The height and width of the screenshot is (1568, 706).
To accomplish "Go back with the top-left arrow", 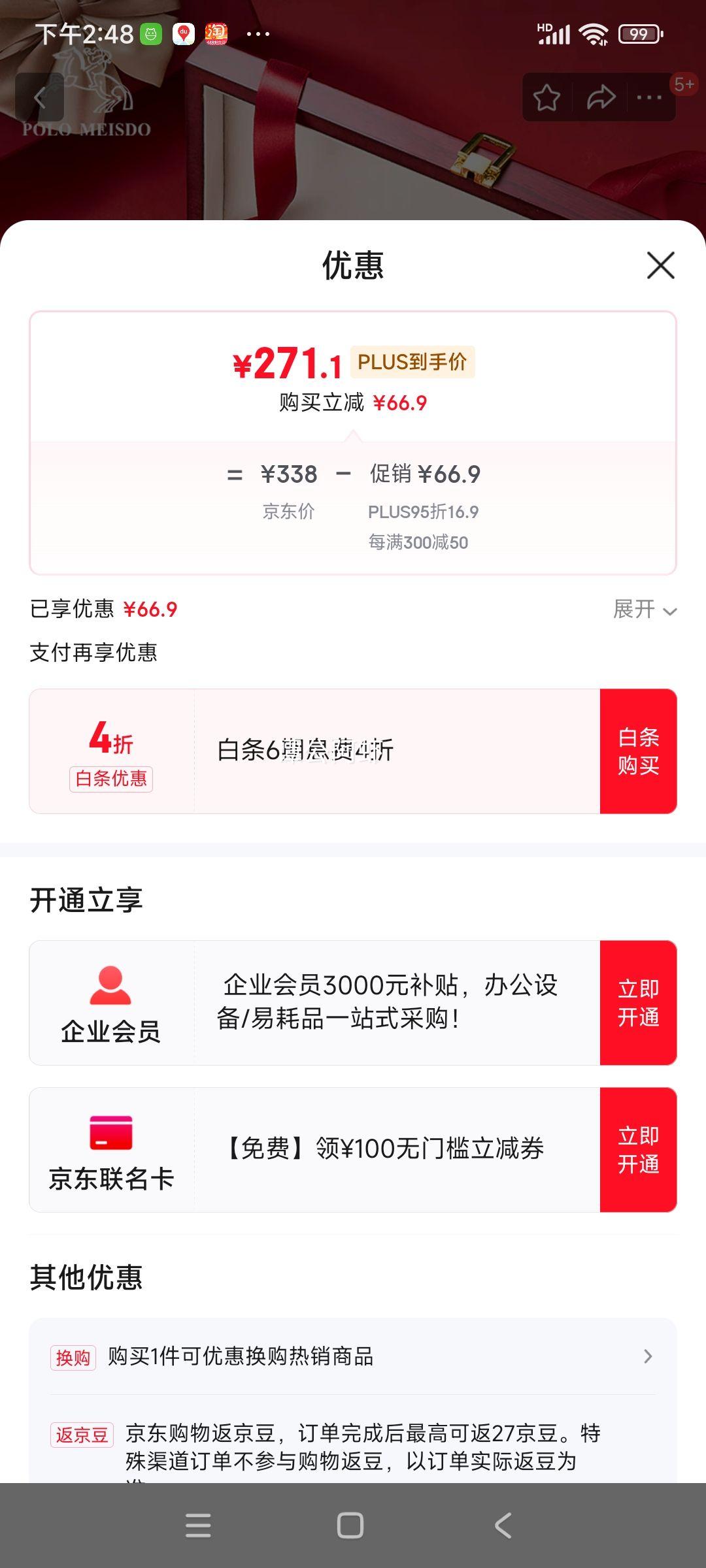I will tap(40, 98).
